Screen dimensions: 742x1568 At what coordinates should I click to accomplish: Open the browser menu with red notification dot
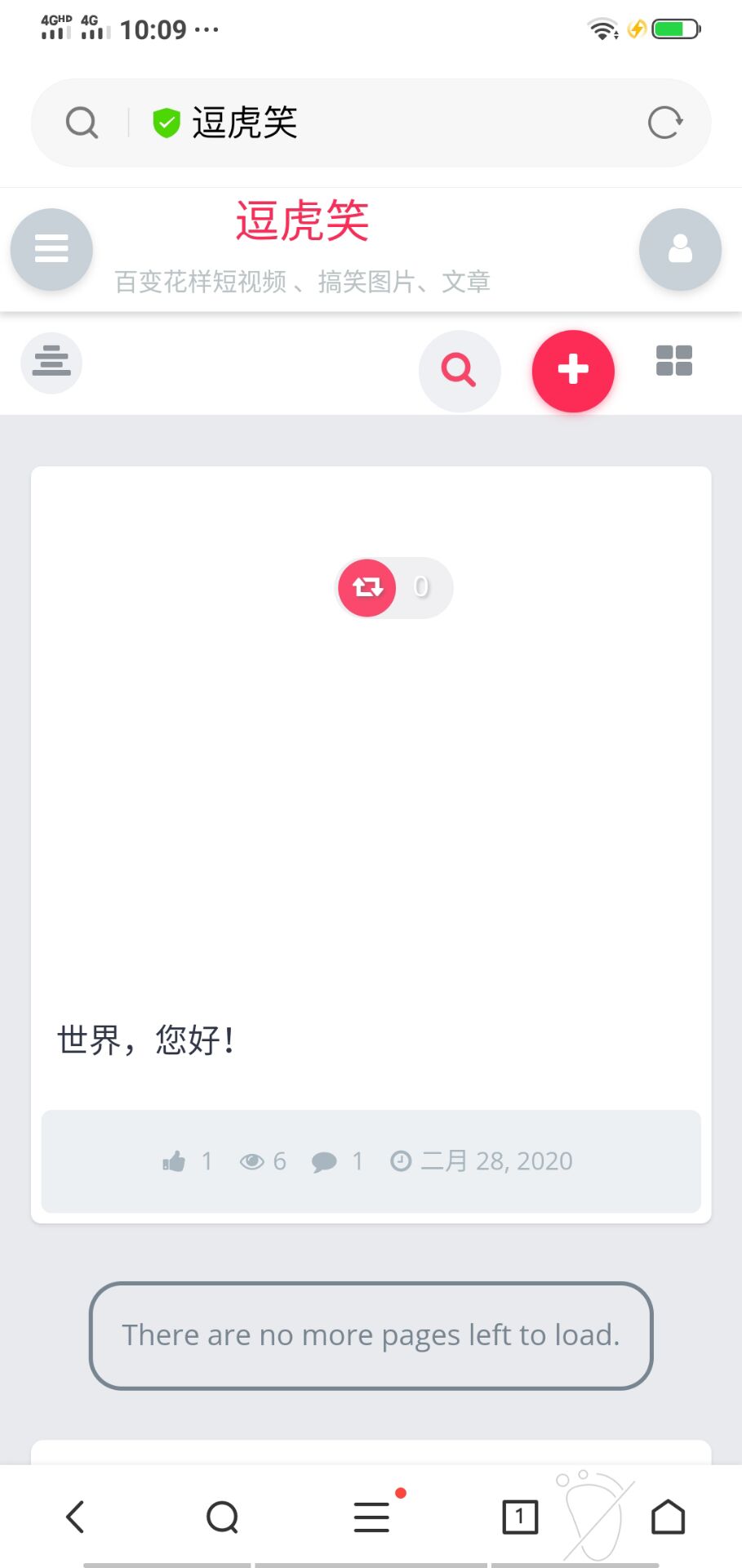coord(371,1517)
